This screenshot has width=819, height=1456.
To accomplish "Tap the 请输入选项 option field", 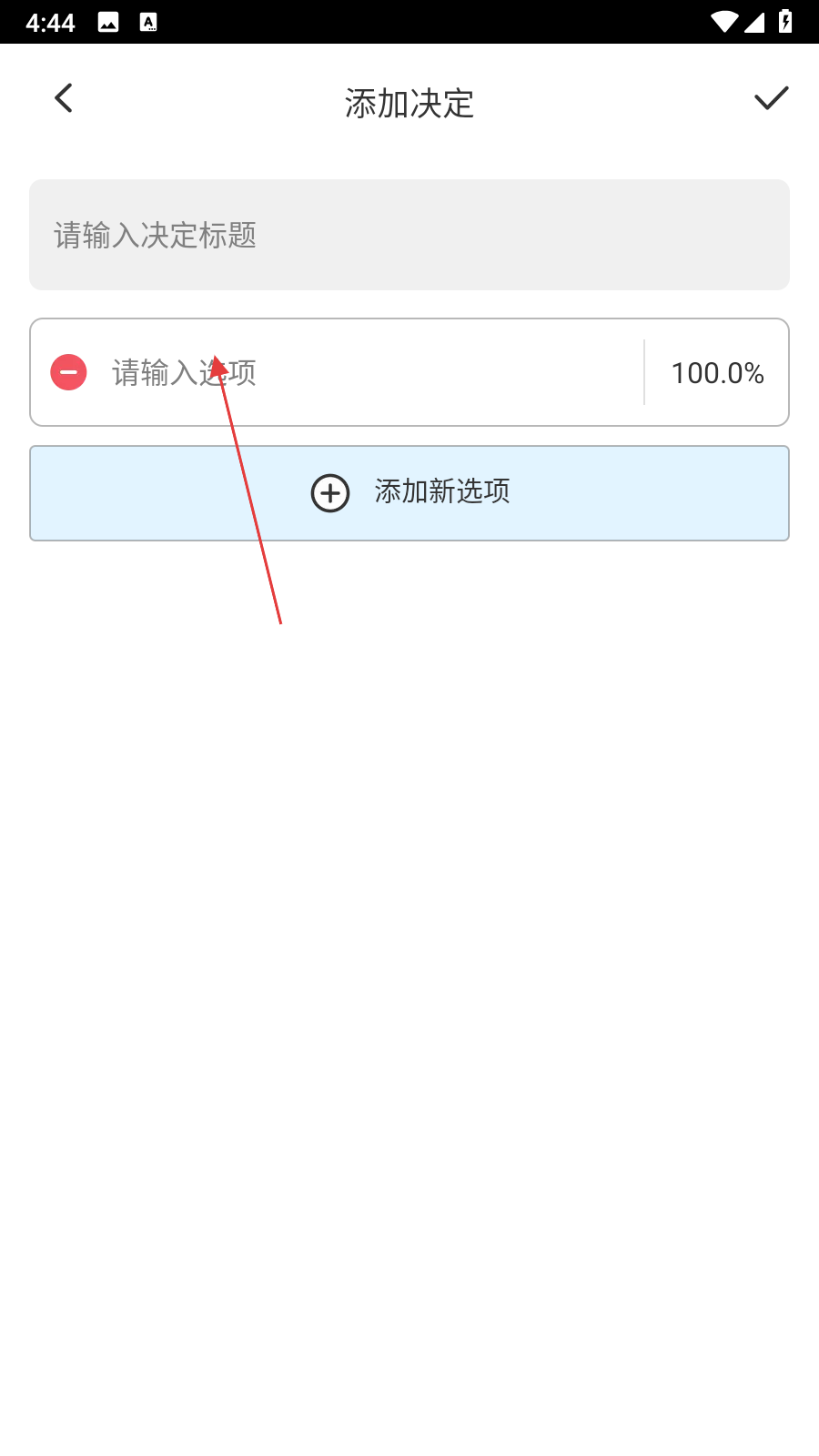I will (x=364, y=372).
